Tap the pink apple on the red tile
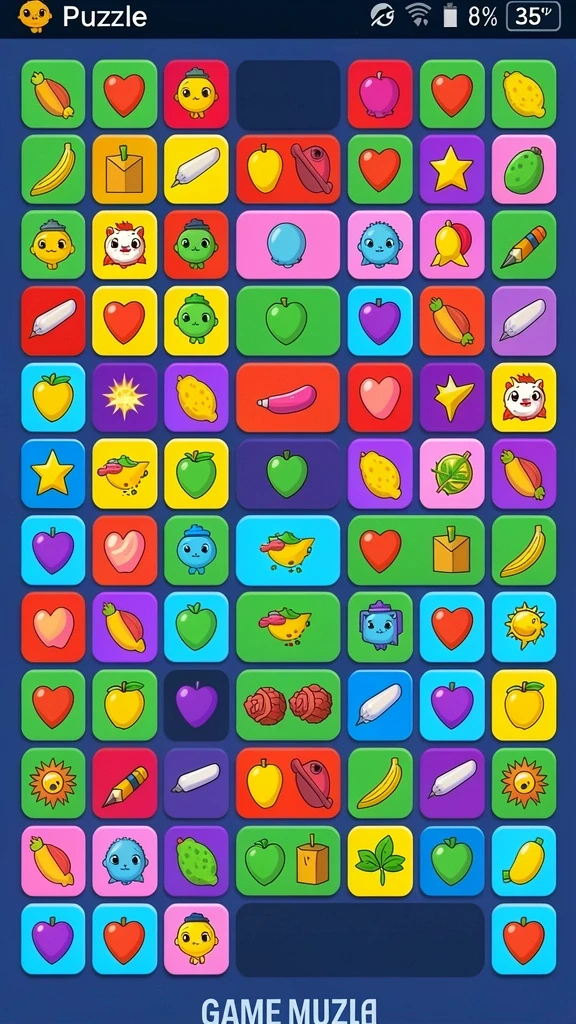 [x=379, y=94]
